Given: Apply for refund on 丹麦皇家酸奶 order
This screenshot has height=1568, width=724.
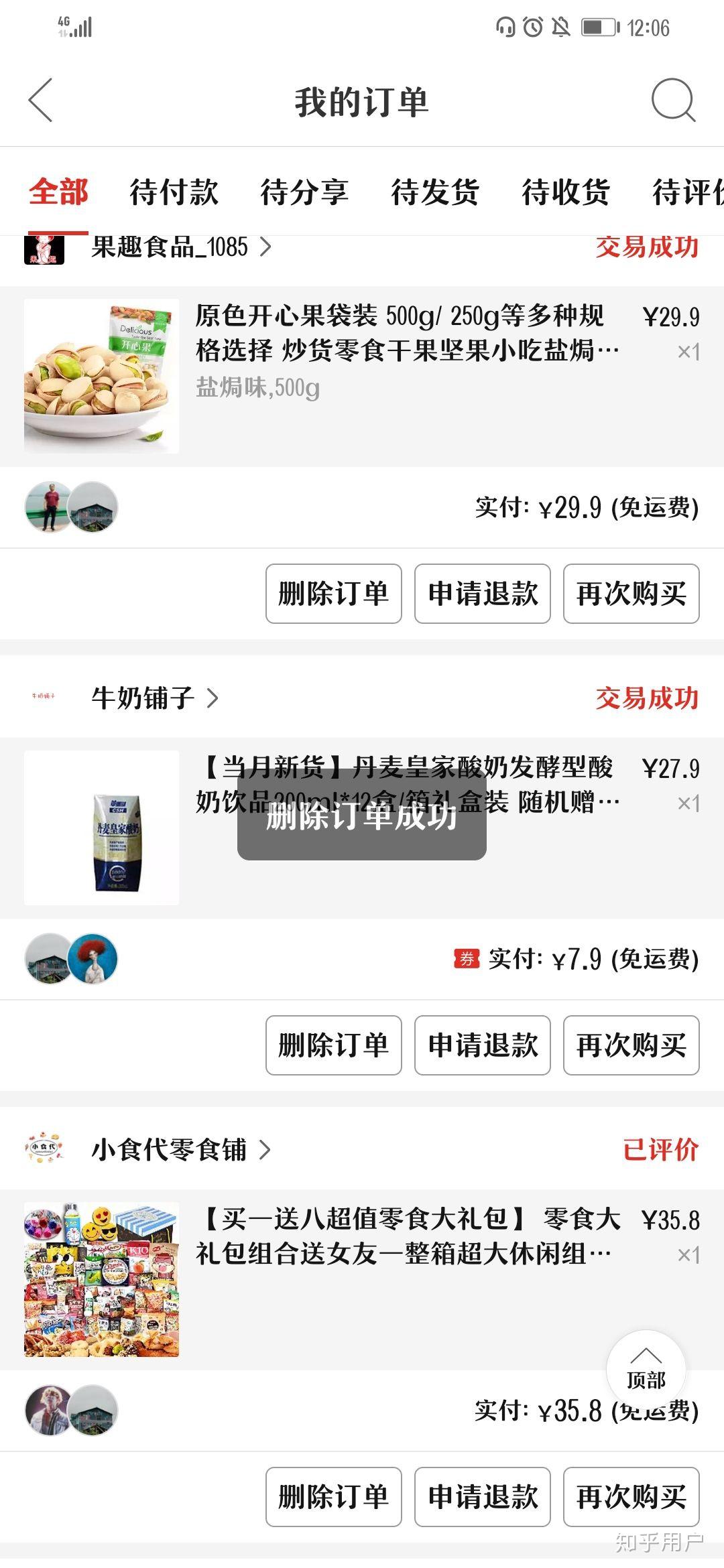Looking at the screenshot, I should coord(483,1045).
